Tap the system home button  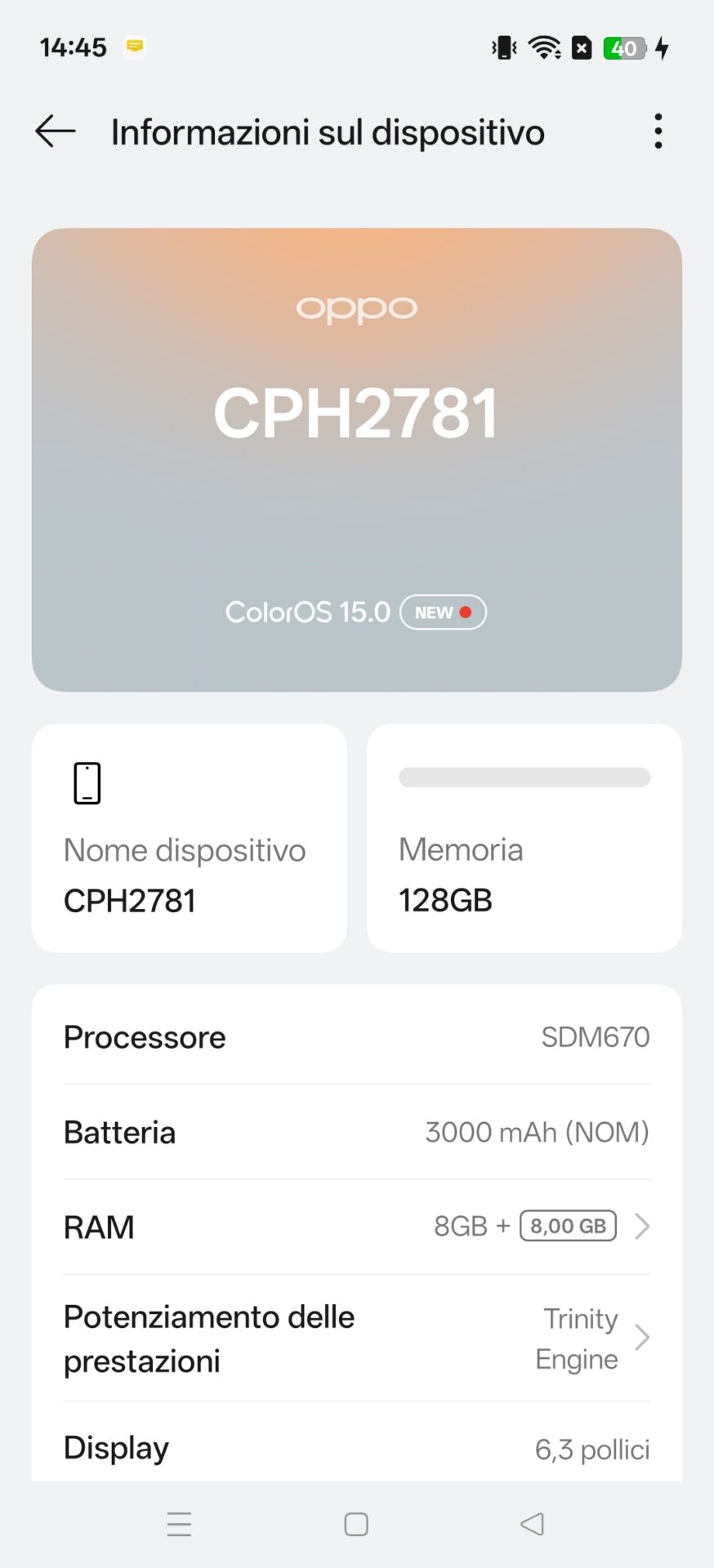[x=356, y=1524]
